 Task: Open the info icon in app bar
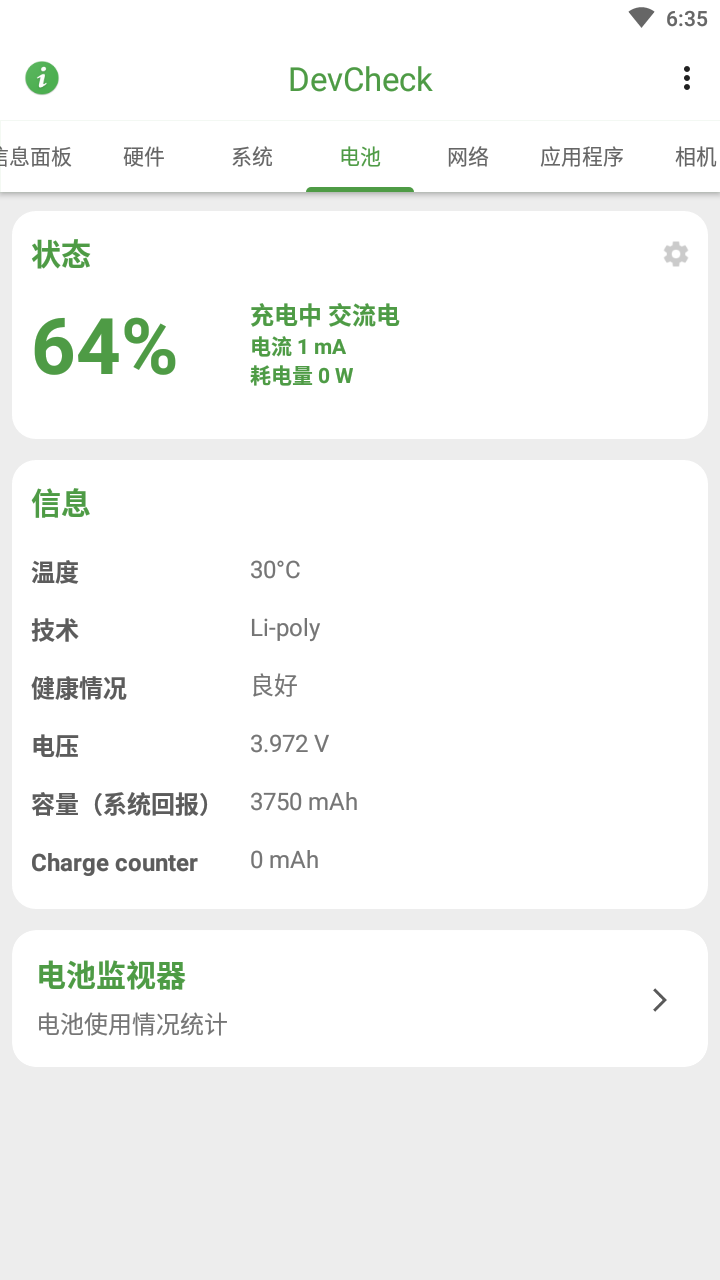[42, 78]
